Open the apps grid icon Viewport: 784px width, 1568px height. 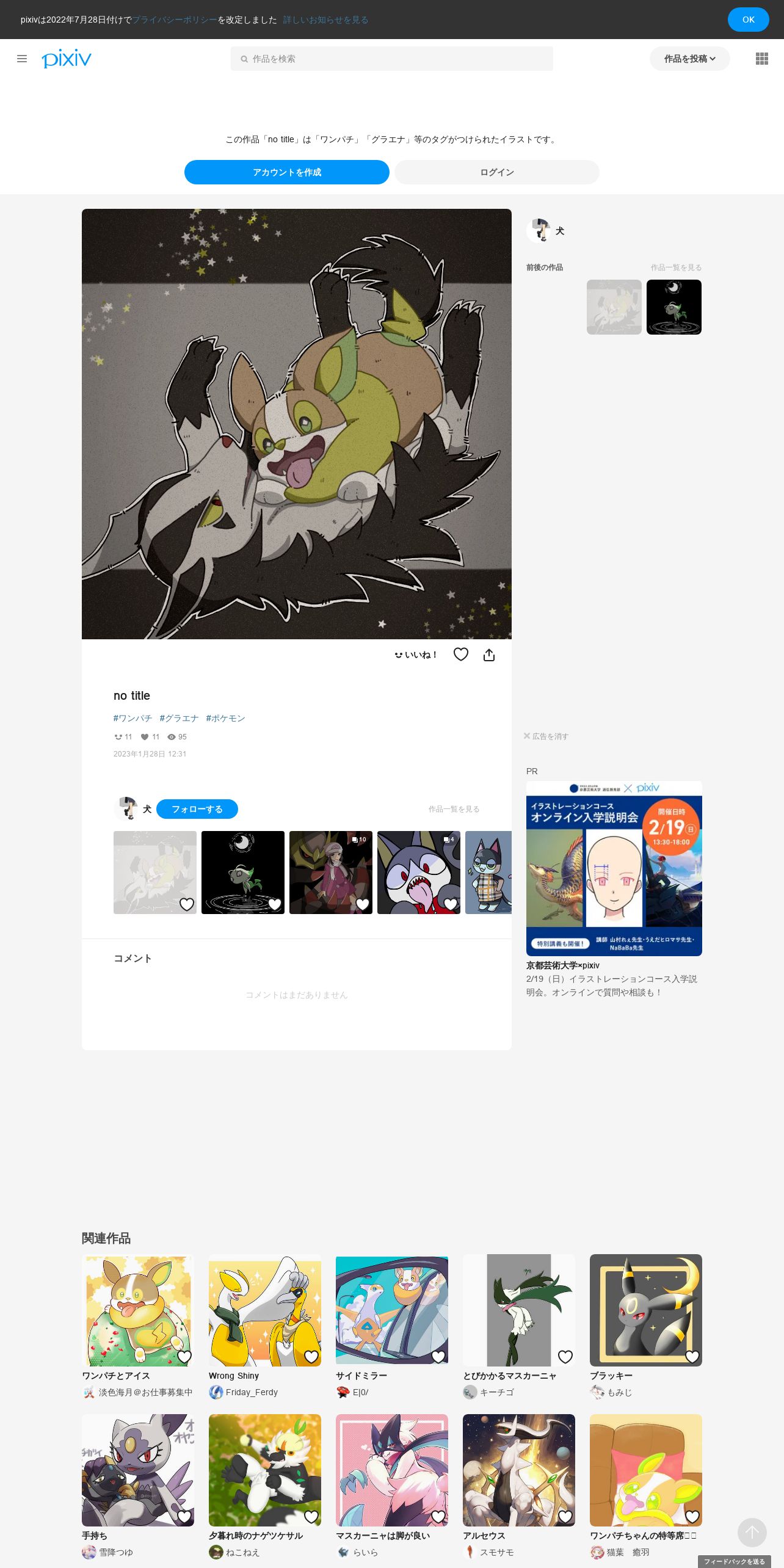coord(761,59)
